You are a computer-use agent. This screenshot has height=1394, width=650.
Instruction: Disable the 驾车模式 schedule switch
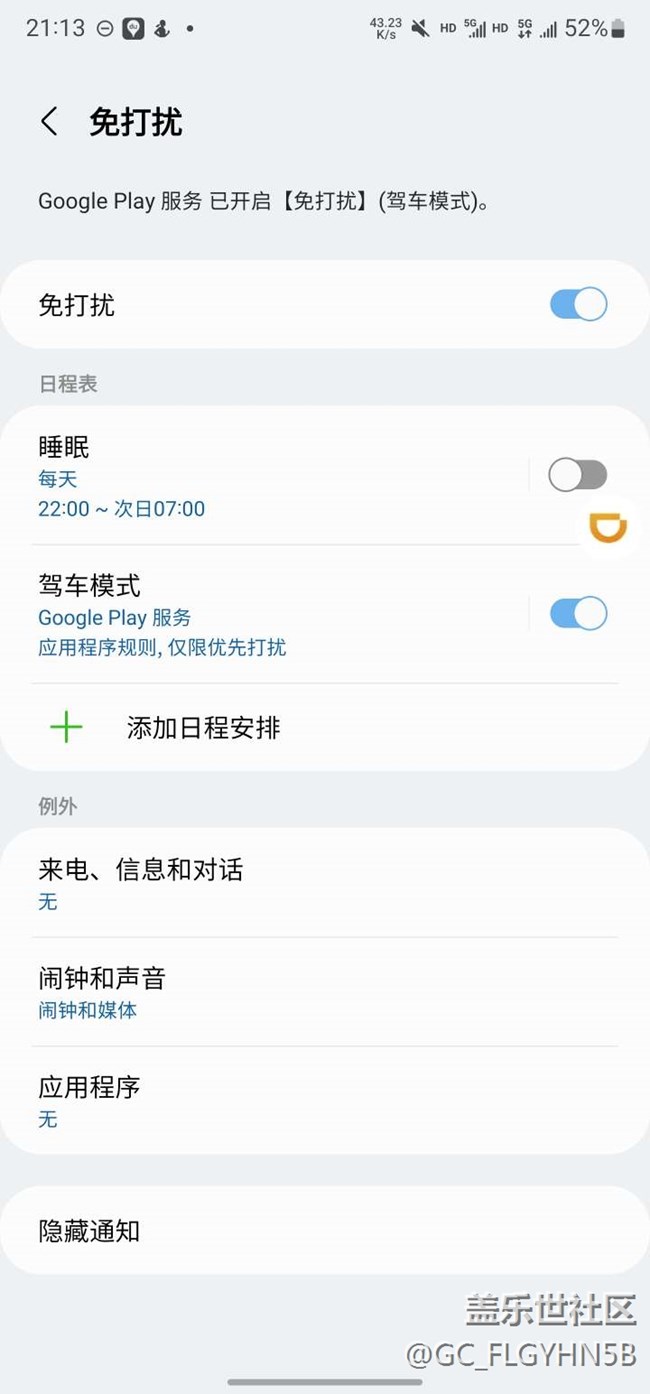578,613
